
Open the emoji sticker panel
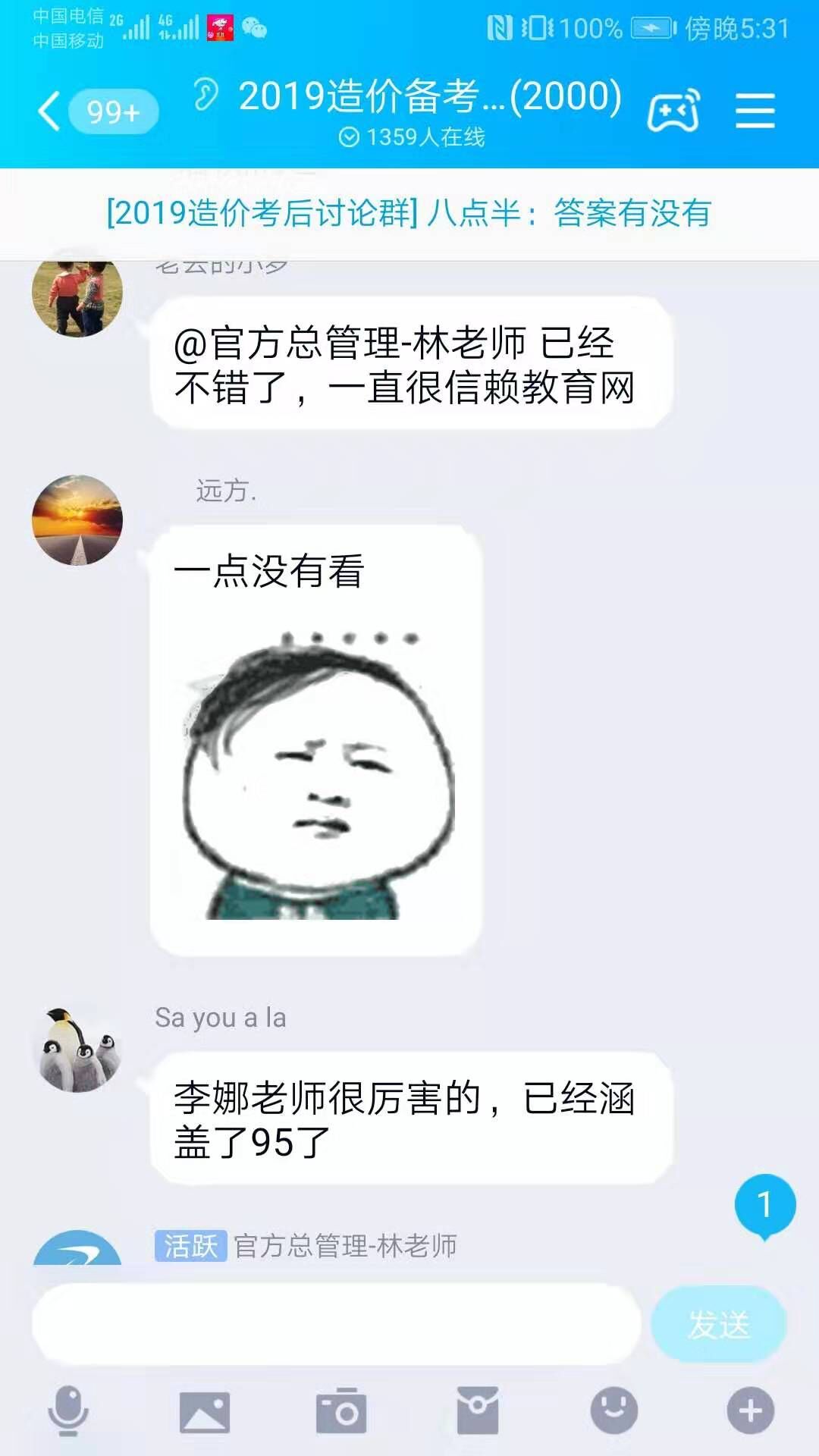point(613,1410)
